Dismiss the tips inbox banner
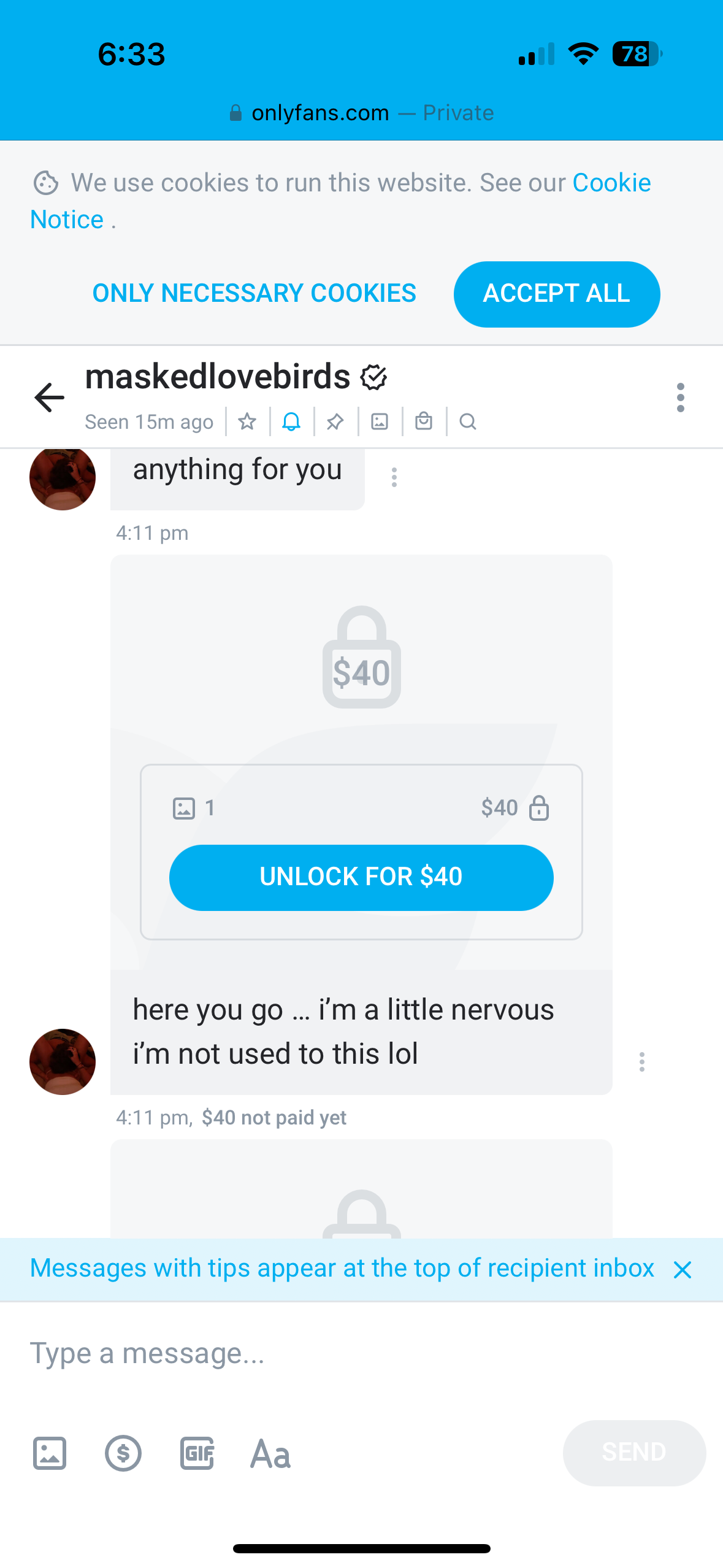This screenshot has width=723, height=1568. 682,1270
